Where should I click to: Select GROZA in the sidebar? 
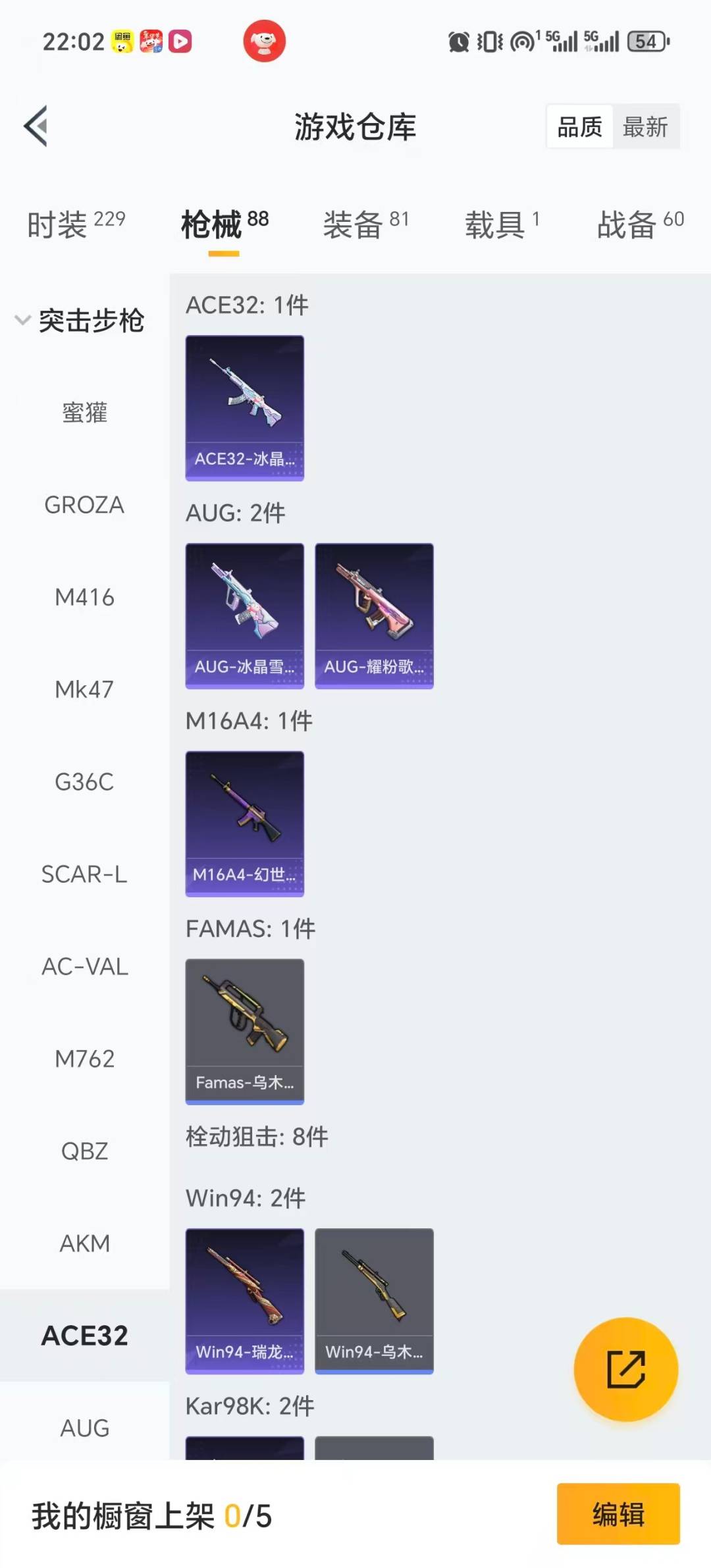coord(84,505)
